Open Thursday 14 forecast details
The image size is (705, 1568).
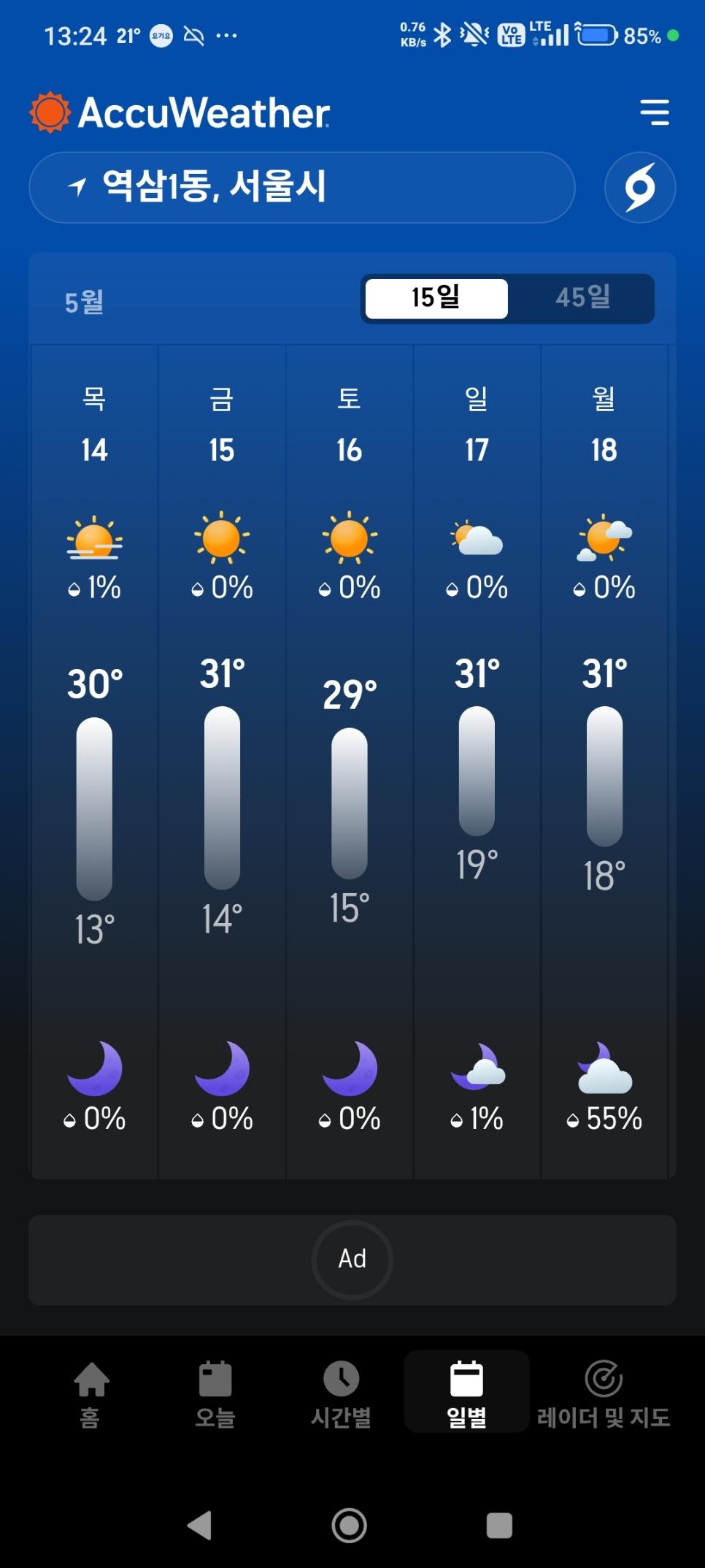click(94, 761)
